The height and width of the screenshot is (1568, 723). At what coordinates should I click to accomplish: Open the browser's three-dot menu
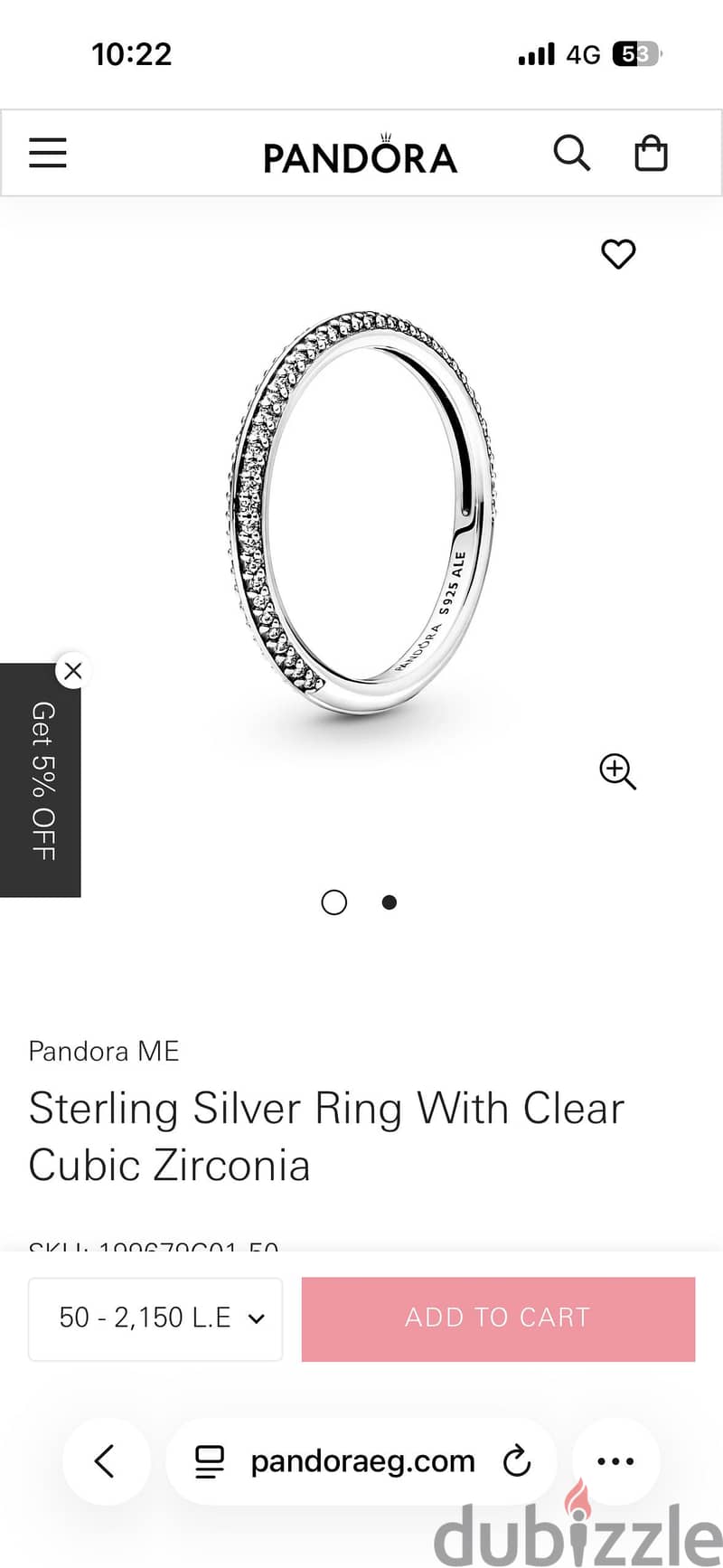(615, 1460)
